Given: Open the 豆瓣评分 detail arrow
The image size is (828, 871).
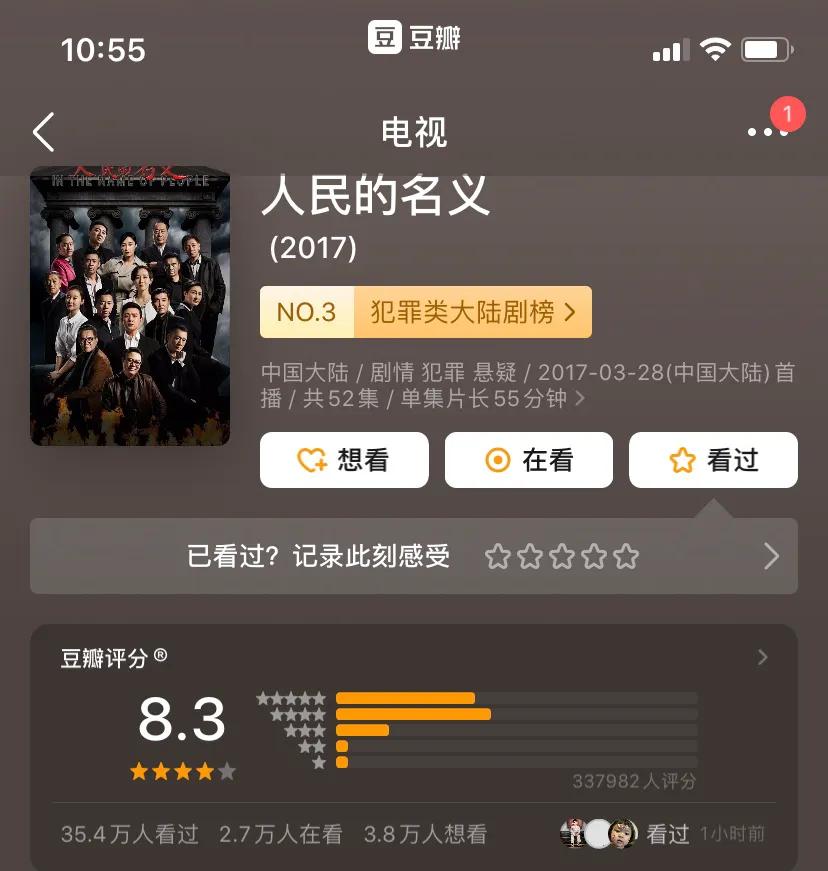Looking at the screenshot, I should (x=763, y=657).
